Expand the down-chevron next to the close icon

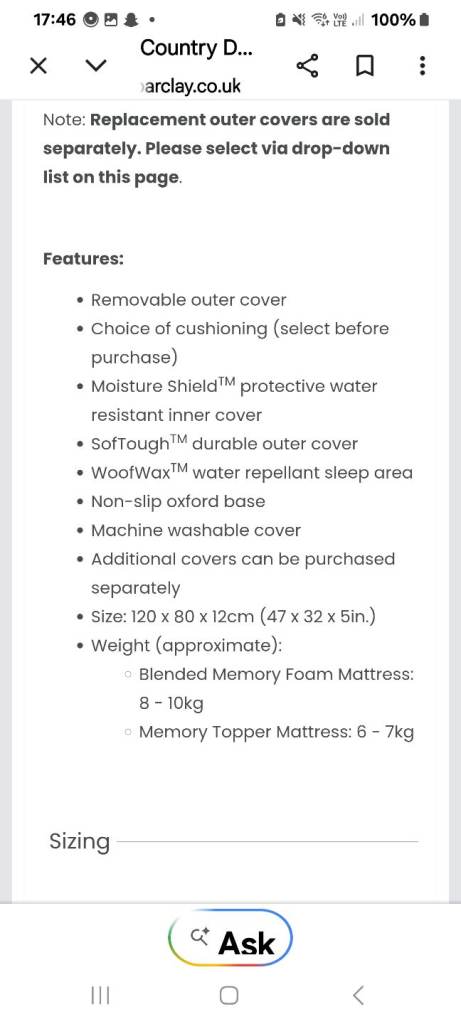coord(97,65)
